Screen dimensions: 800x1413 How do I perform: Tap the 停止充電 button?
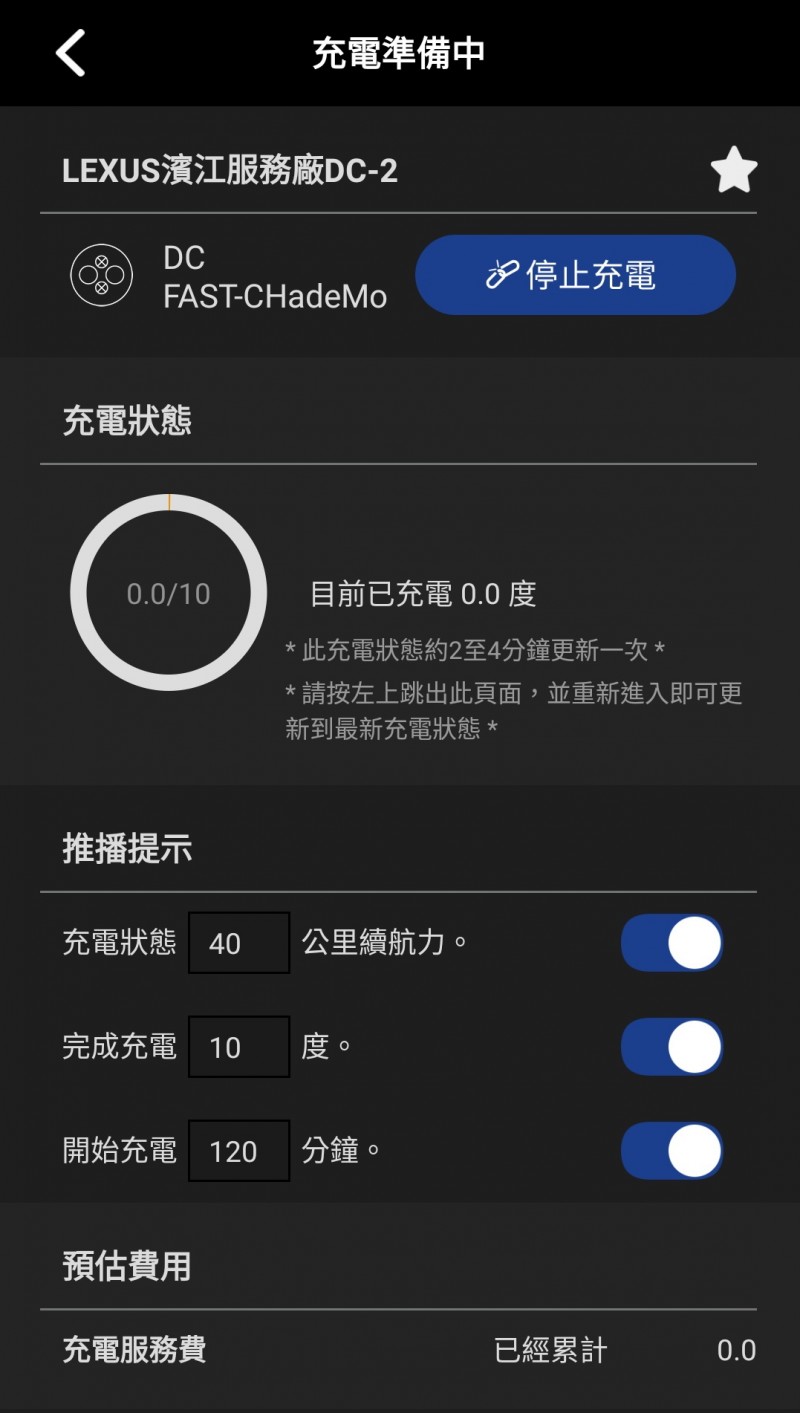click(x=575, y=275)
